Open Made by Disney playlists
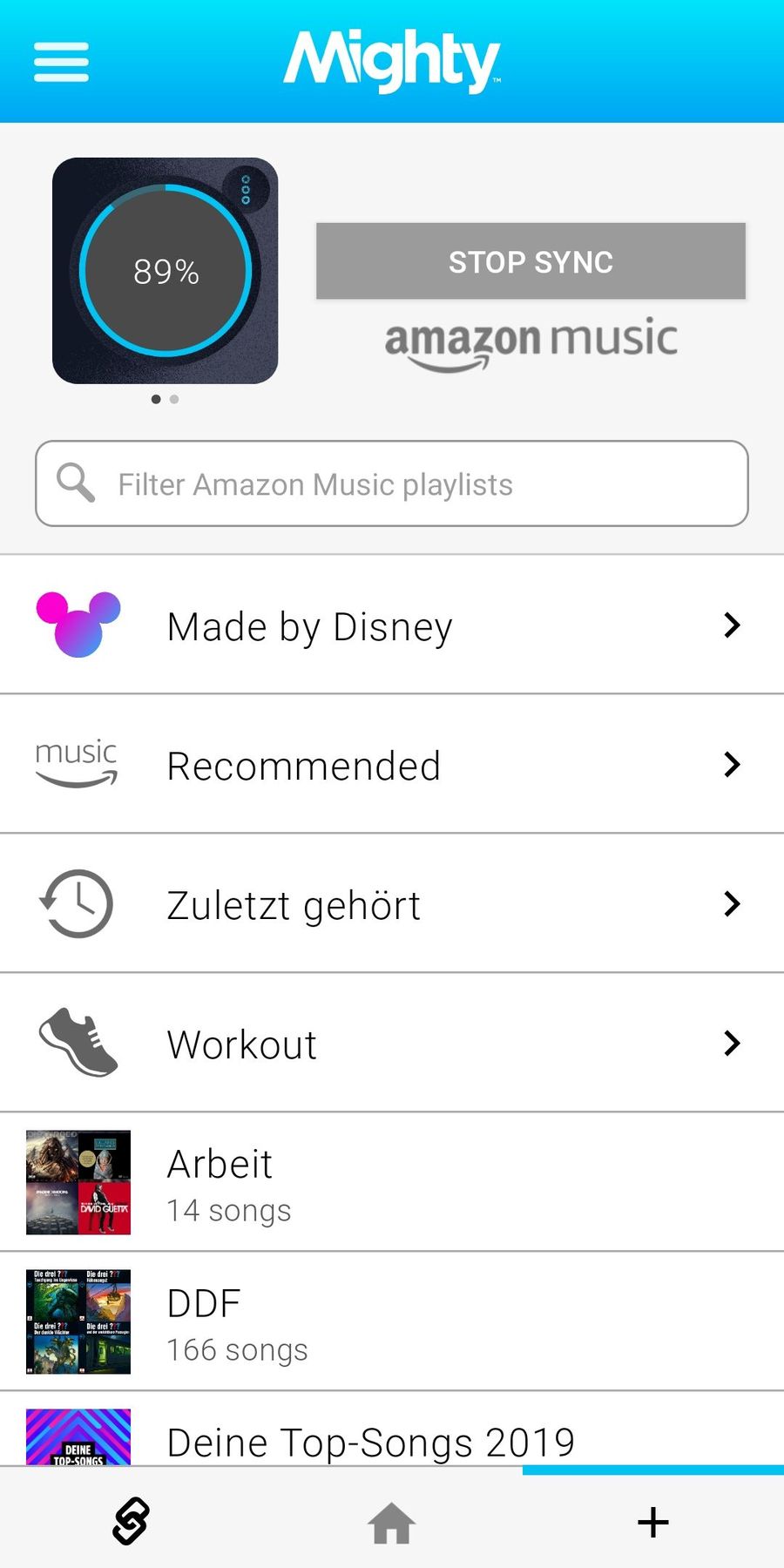Viewport: 784px width, 1568px height. click(x=392, y=625)
